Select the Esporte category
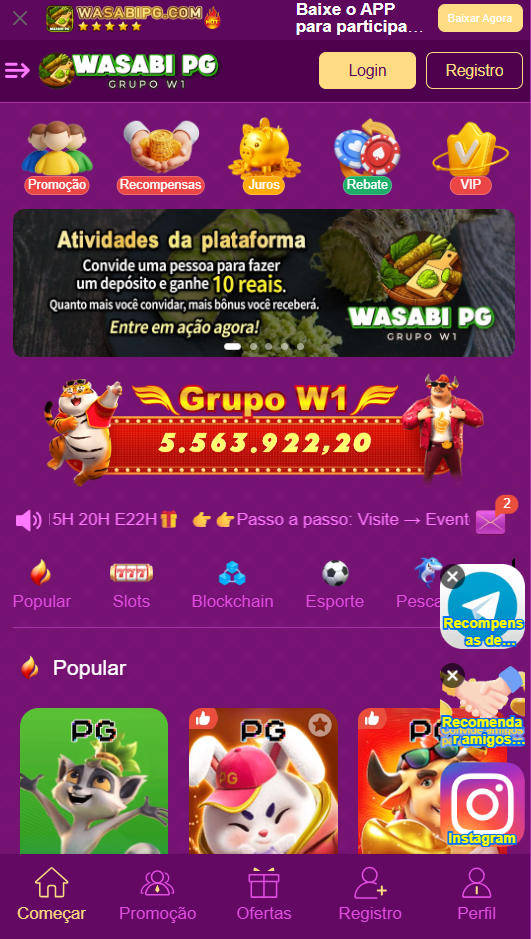Viewport: 531px width, 939px height. click(335, 584)
